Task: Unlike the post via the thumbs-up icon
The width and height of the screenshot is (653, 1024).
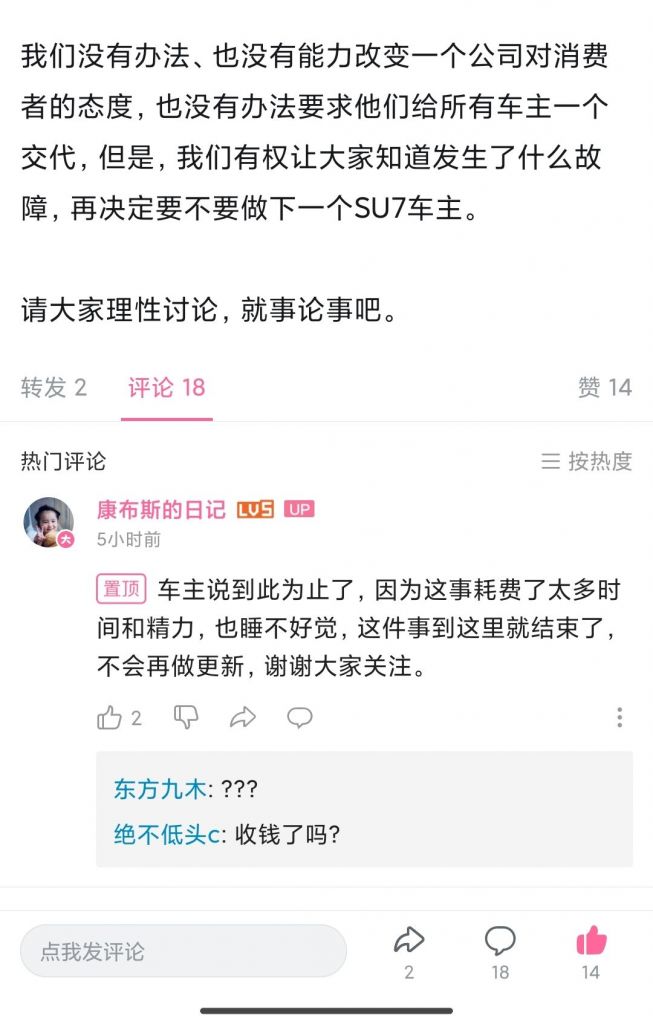Action: tap(591, 942)
